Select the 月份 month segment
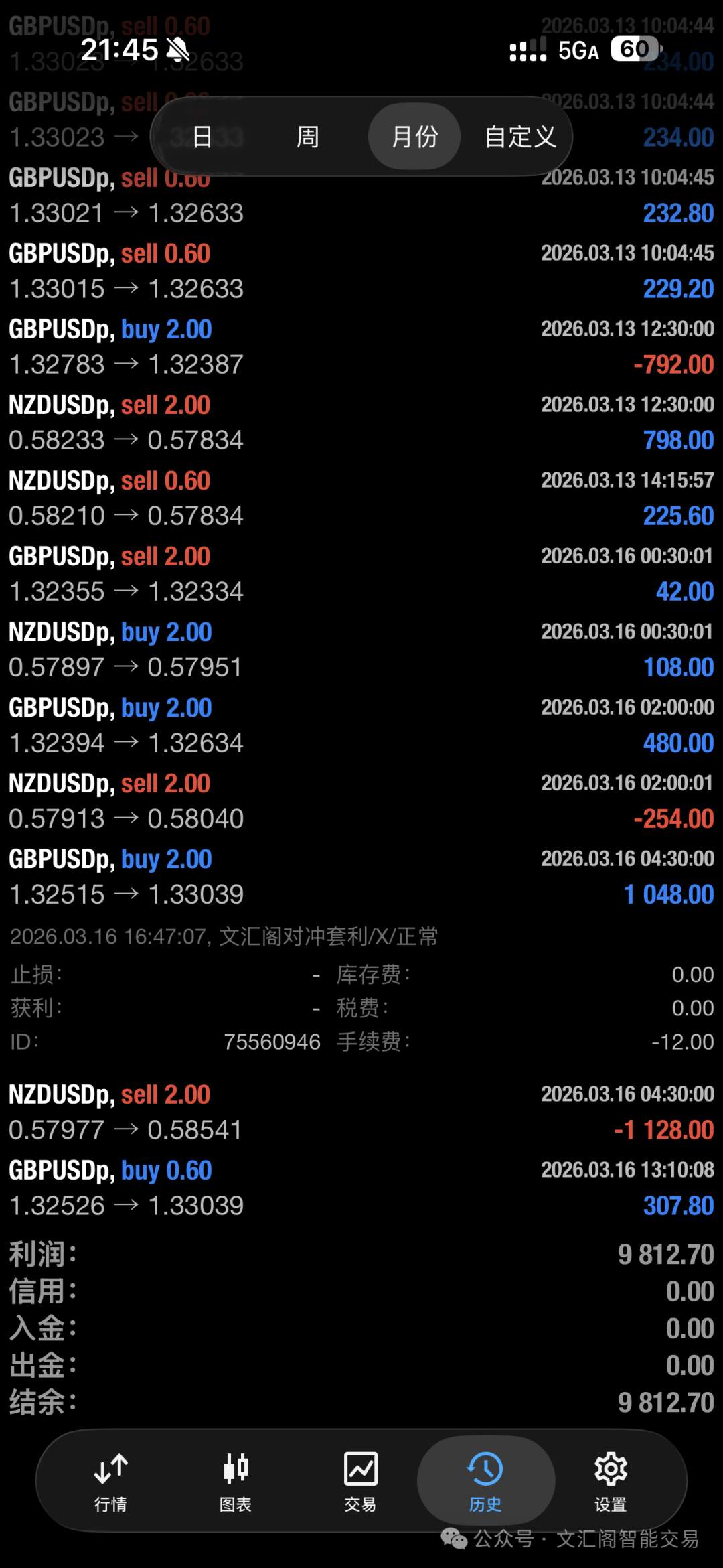The height and width of the screenshot is (1568, 723). coord(414,136)
